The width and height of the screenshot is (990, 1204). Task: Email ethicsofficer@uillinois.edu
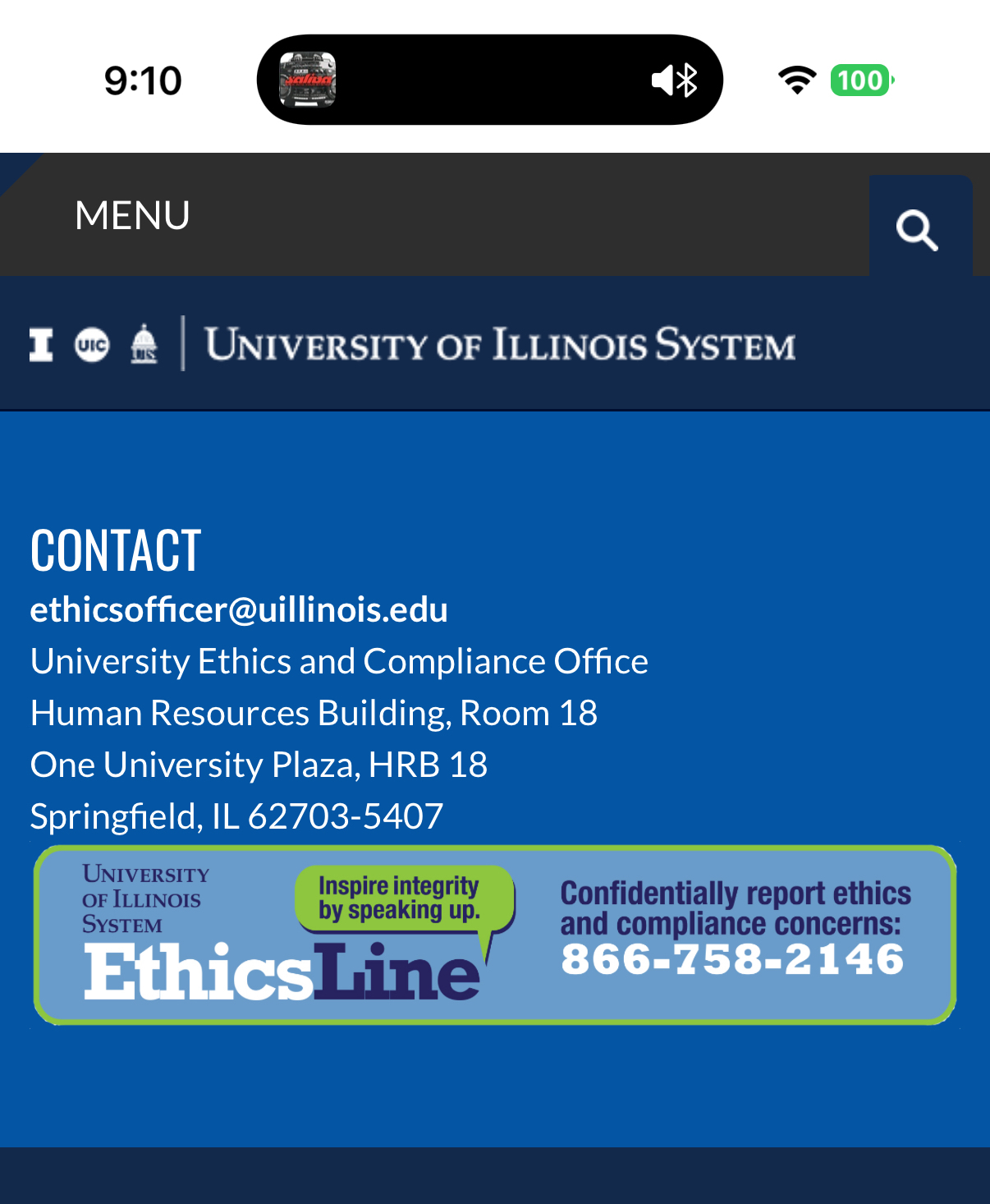tap(239, 609)
